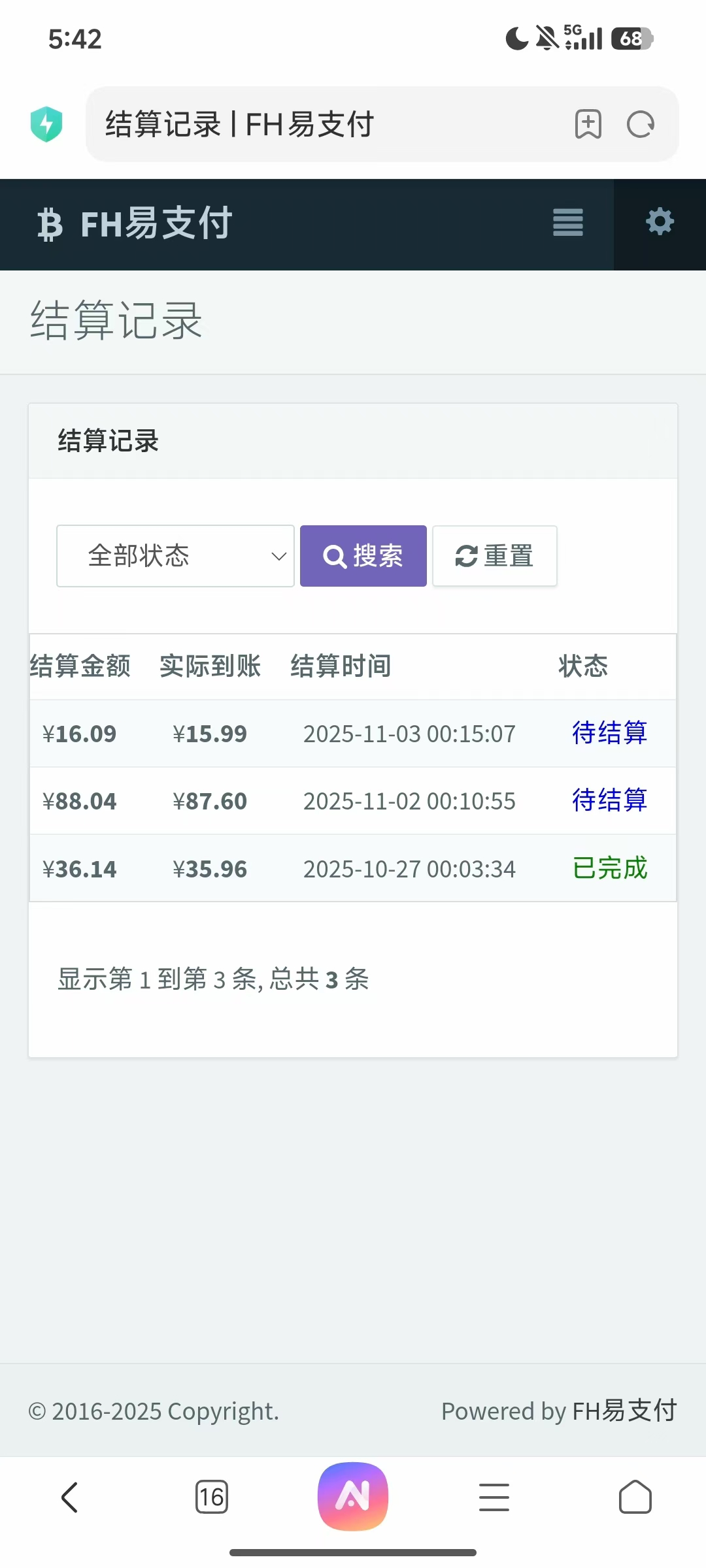Click the FH易支付 Bitcoin logo

[51, 224]
